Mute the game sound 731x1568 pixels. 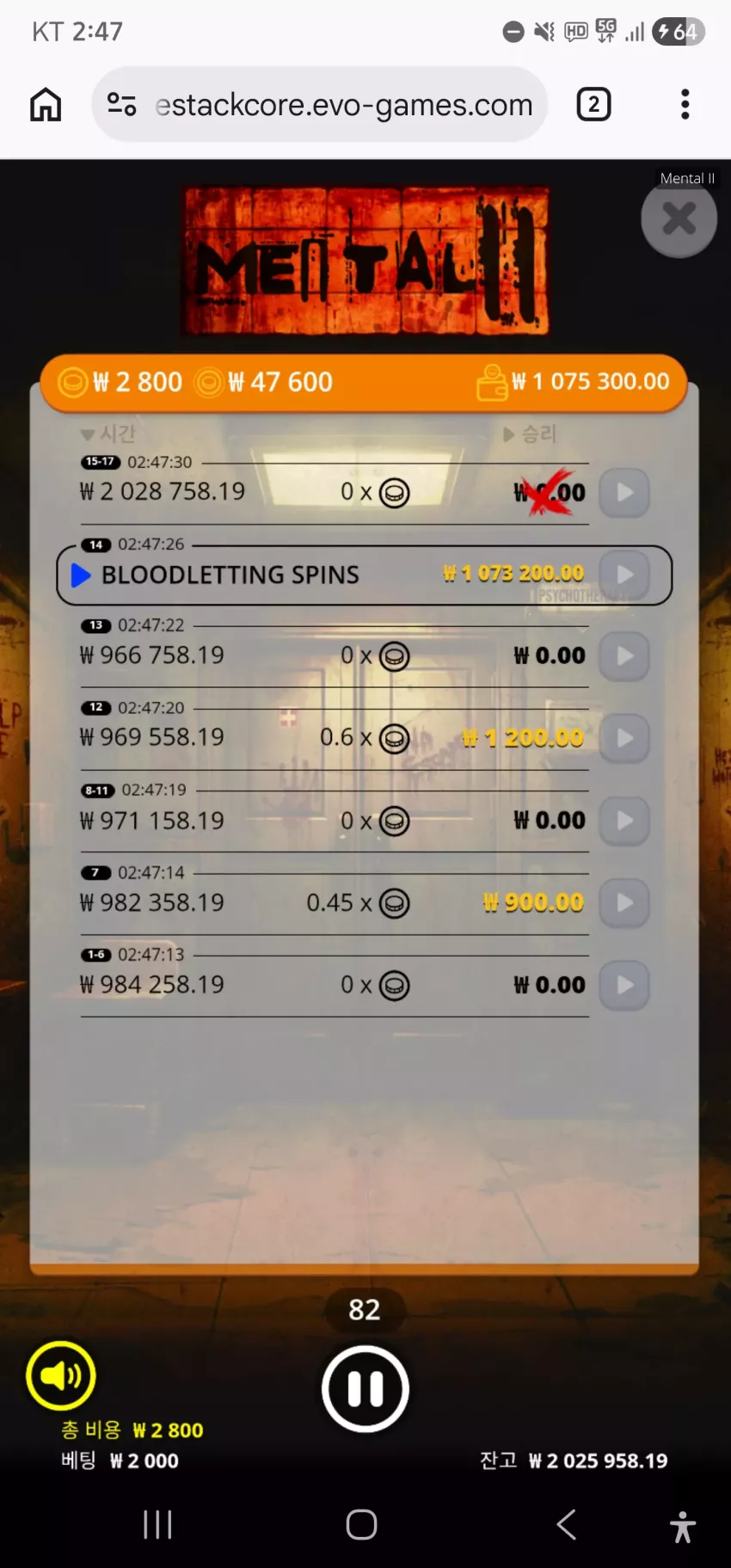point(60,1375)
